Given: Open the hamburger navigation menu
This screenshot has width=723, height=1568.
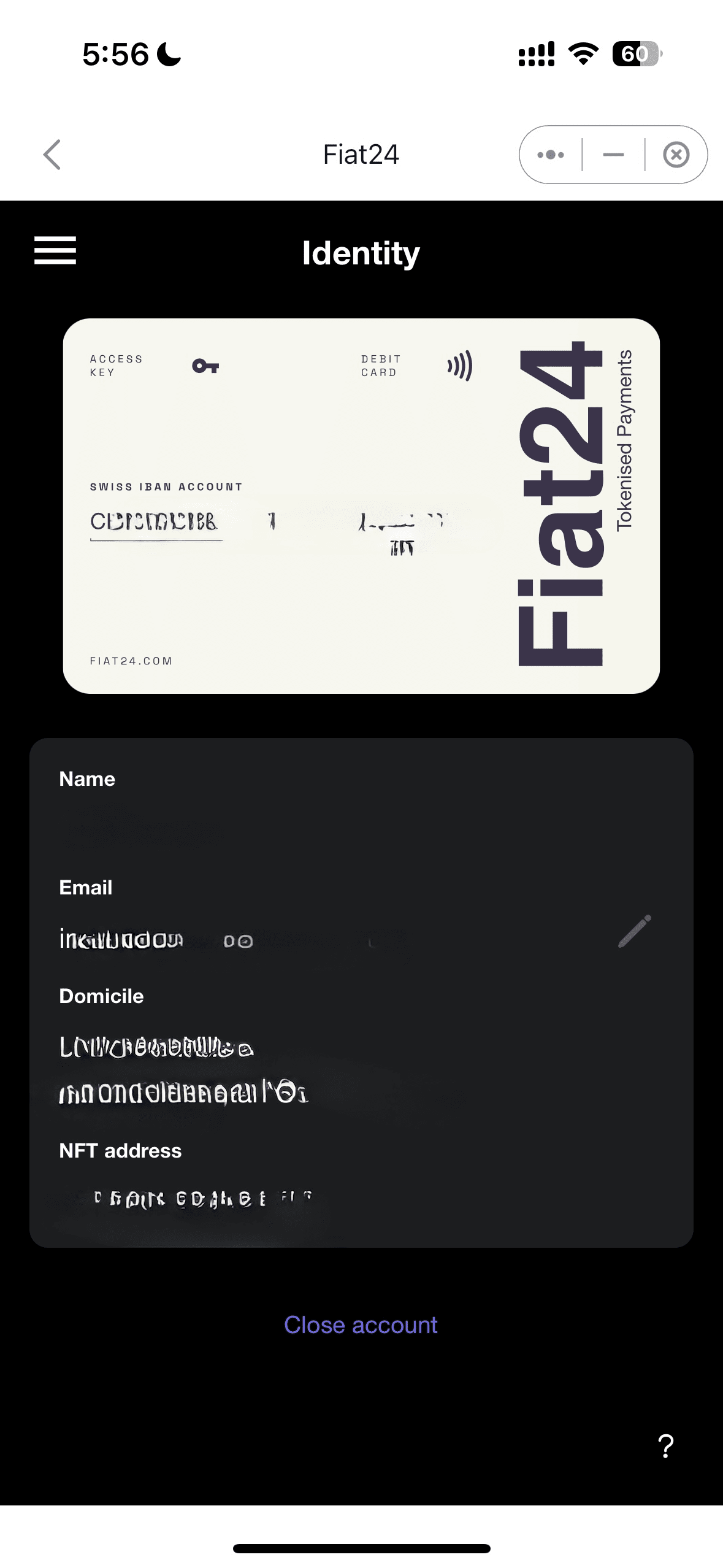Looking at the screenshot, I should pos(55,250).
